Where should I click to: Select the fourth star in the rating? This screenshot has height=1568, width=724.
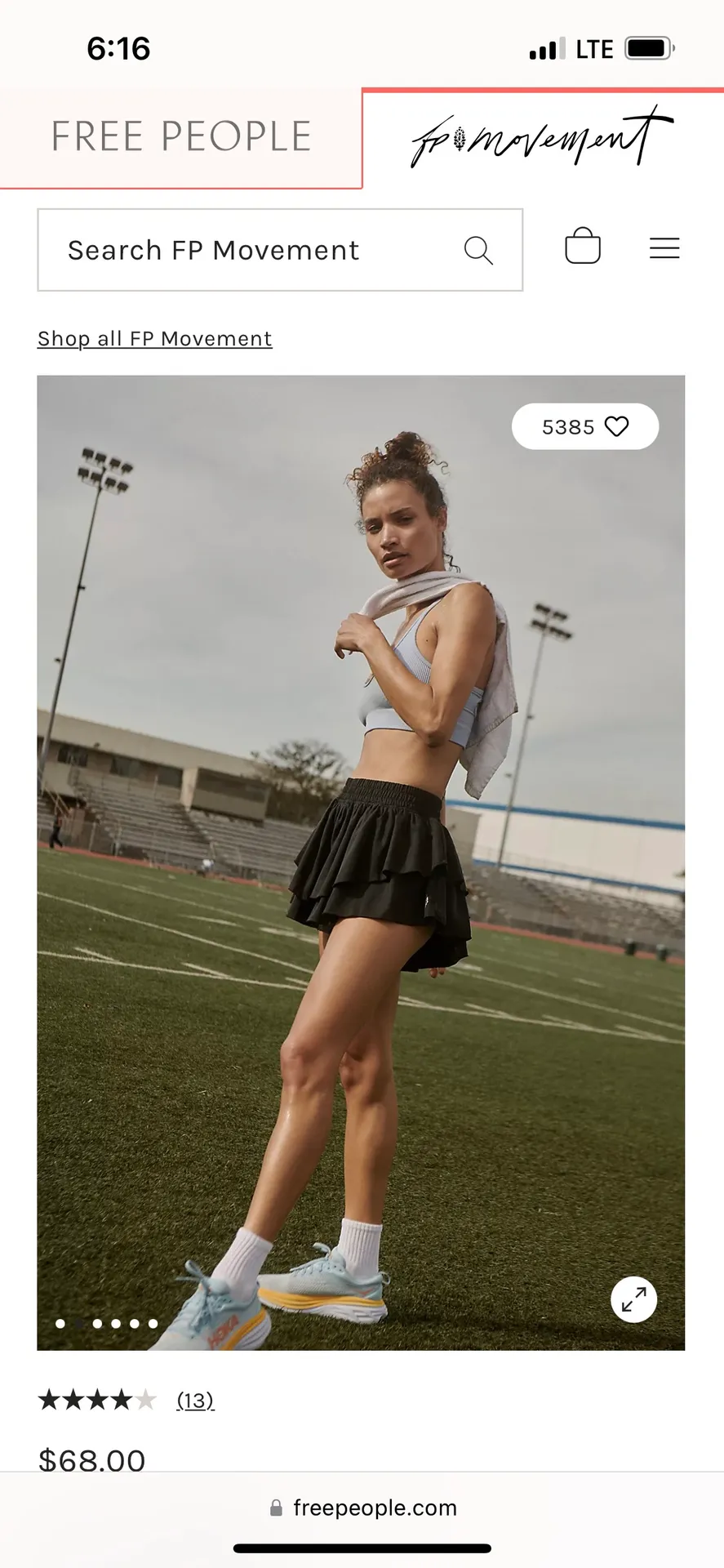120,1399
